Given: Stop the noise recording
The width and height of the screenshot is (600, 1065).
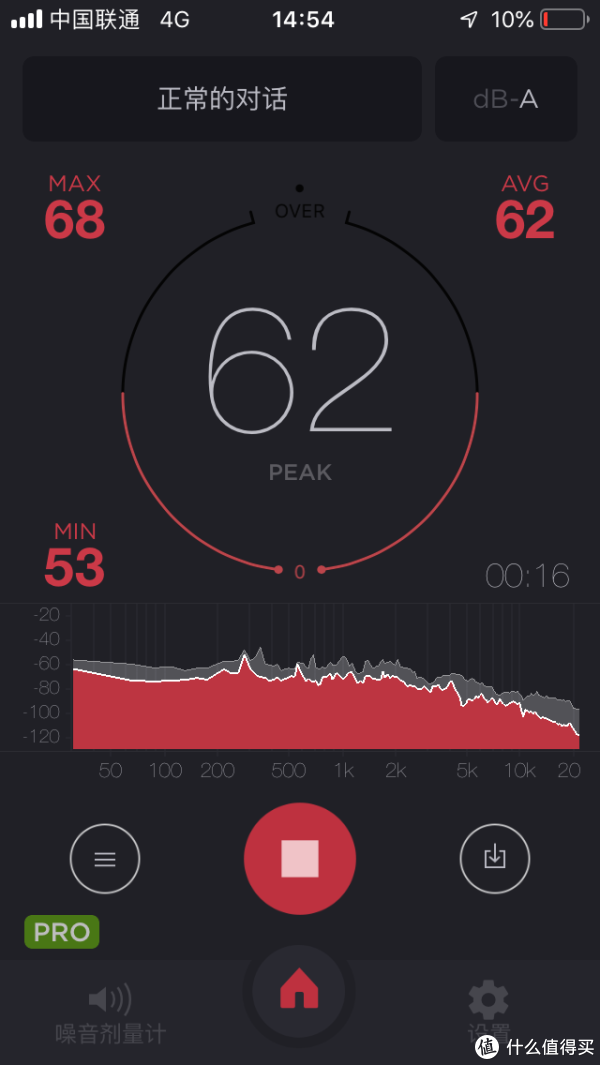Looking at the screenshot, I should tap(300, 859).
